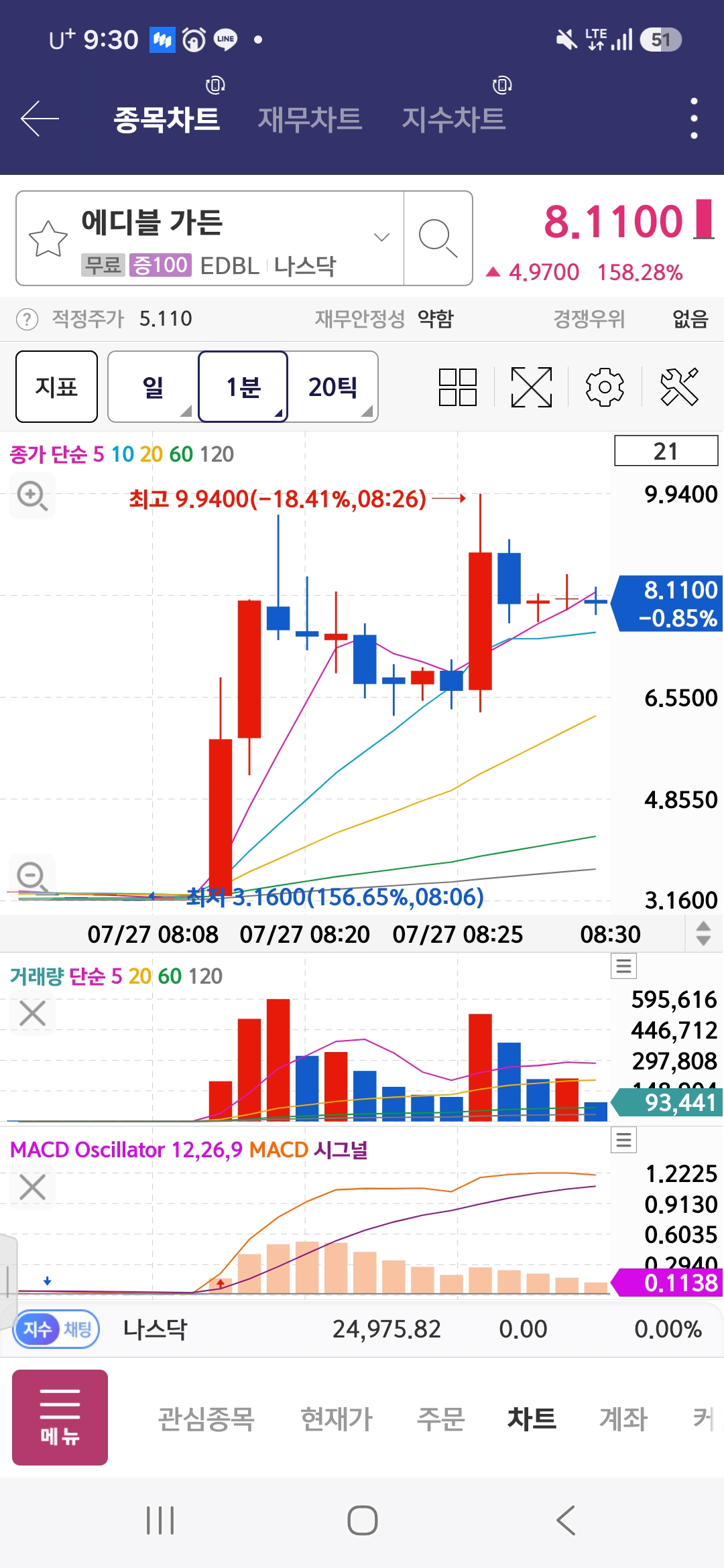The width and height of the screenshot is (724, 1568).
Task: Open chart settings gear
Action: pos(605,387)
